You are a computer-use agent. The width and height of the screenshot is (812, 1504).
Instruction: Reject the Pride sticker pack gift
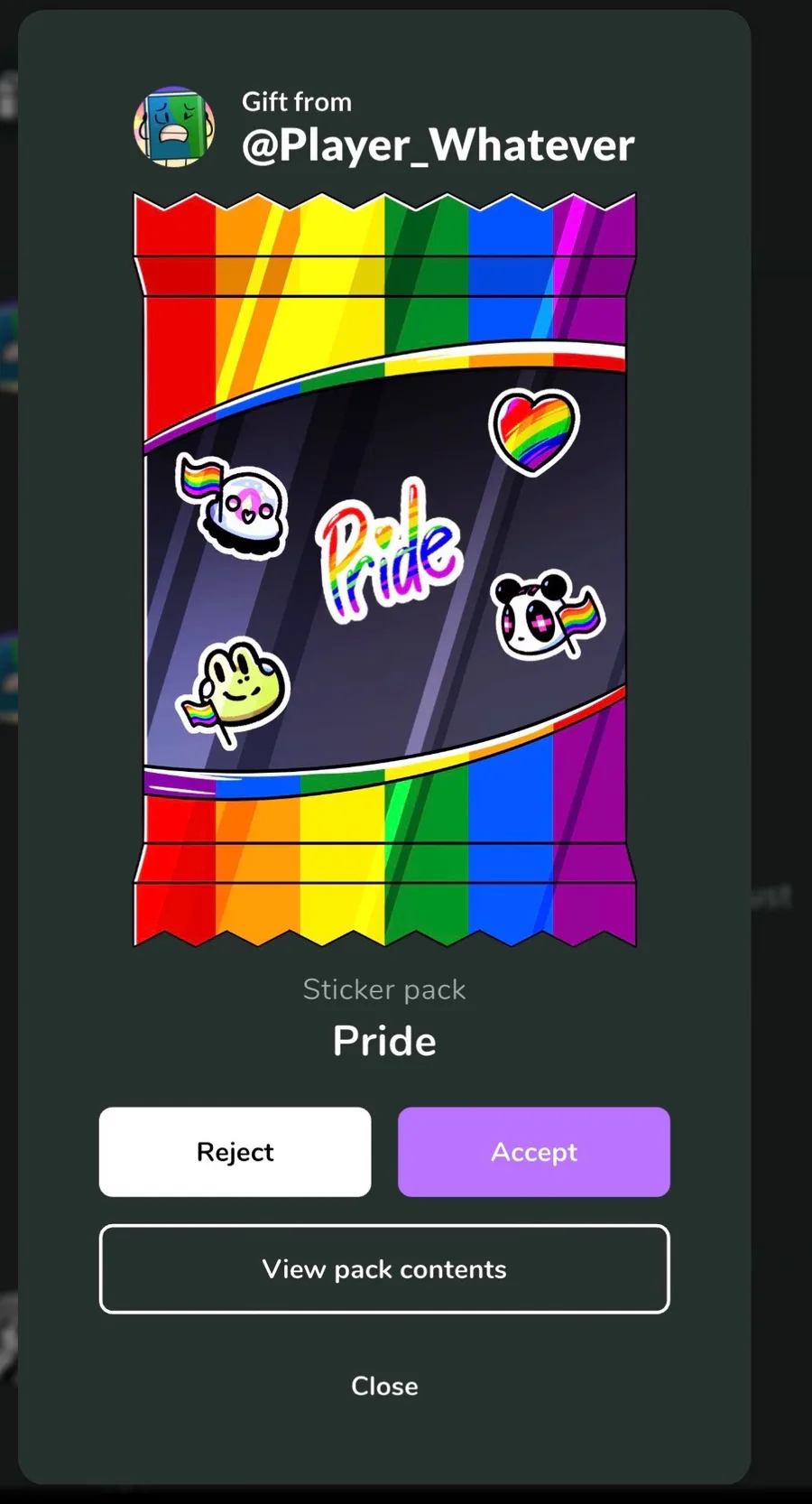(x=235, y=1152)
